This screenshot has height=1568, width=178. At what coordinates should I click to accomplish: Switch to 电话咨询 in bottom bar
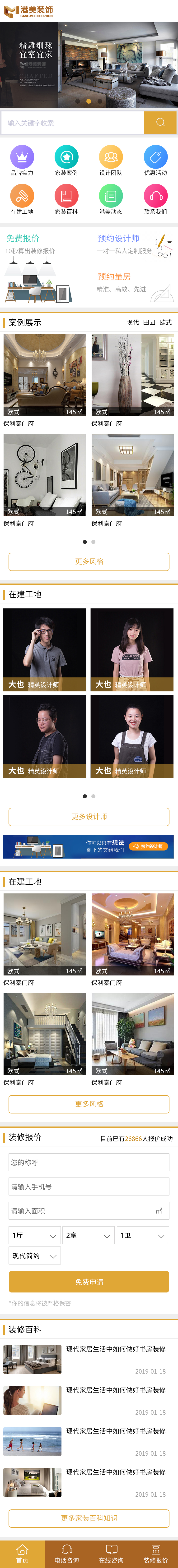coord(66,1553)
